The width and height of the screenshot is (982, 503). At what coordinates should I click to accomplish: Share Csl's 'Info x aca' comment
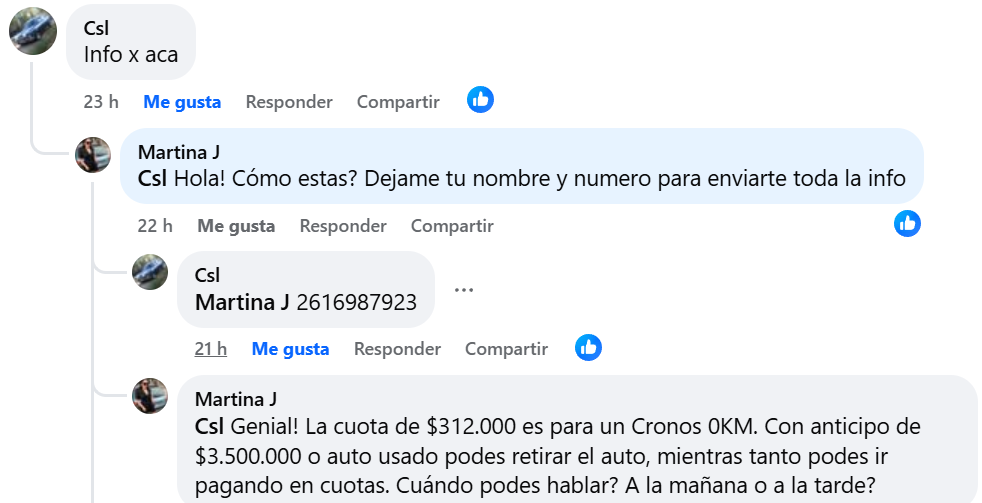click(398, 102)
